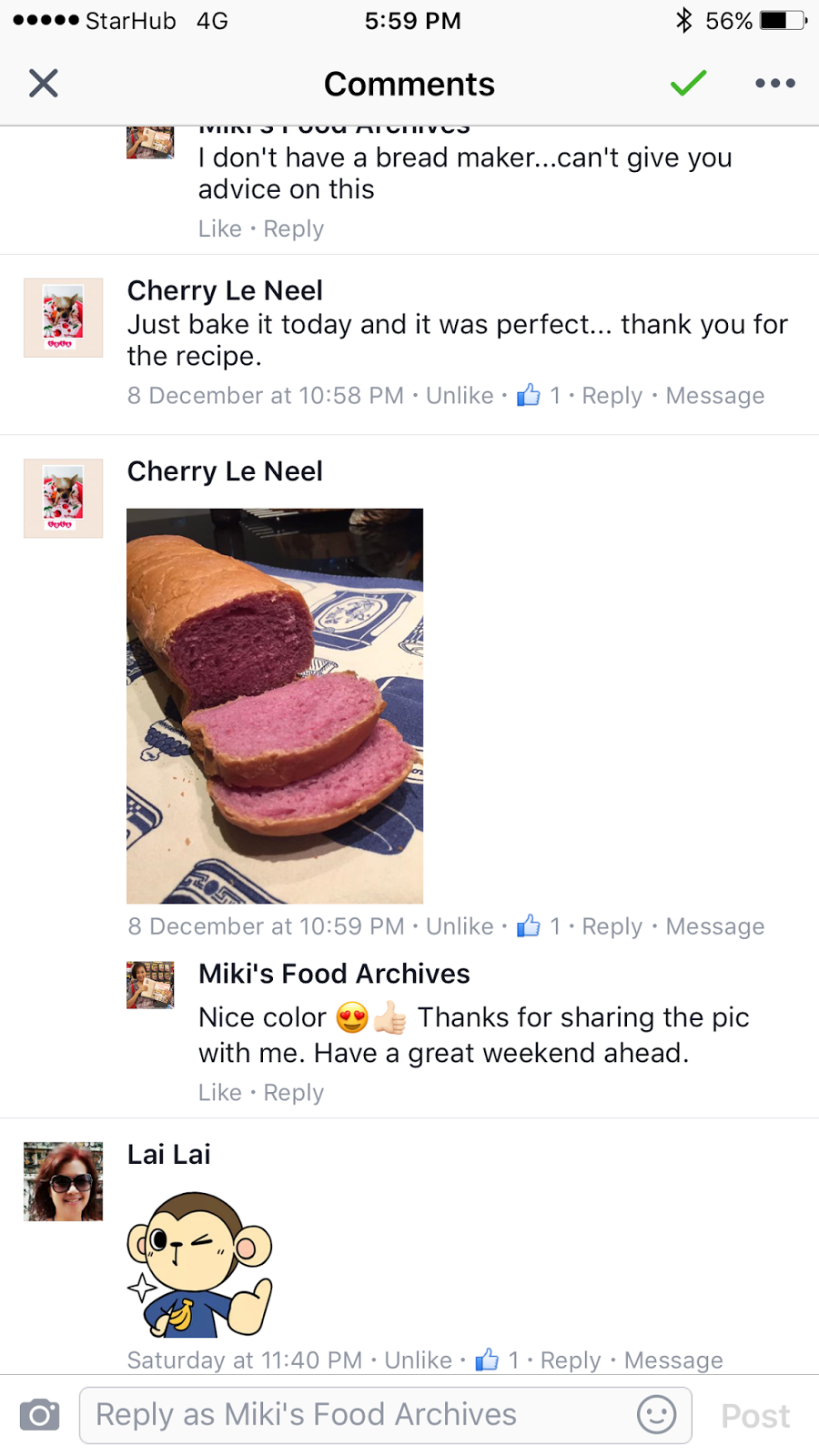
Task: Open Lai Lai's profile picture
Action: click(x=63, y=1181)
